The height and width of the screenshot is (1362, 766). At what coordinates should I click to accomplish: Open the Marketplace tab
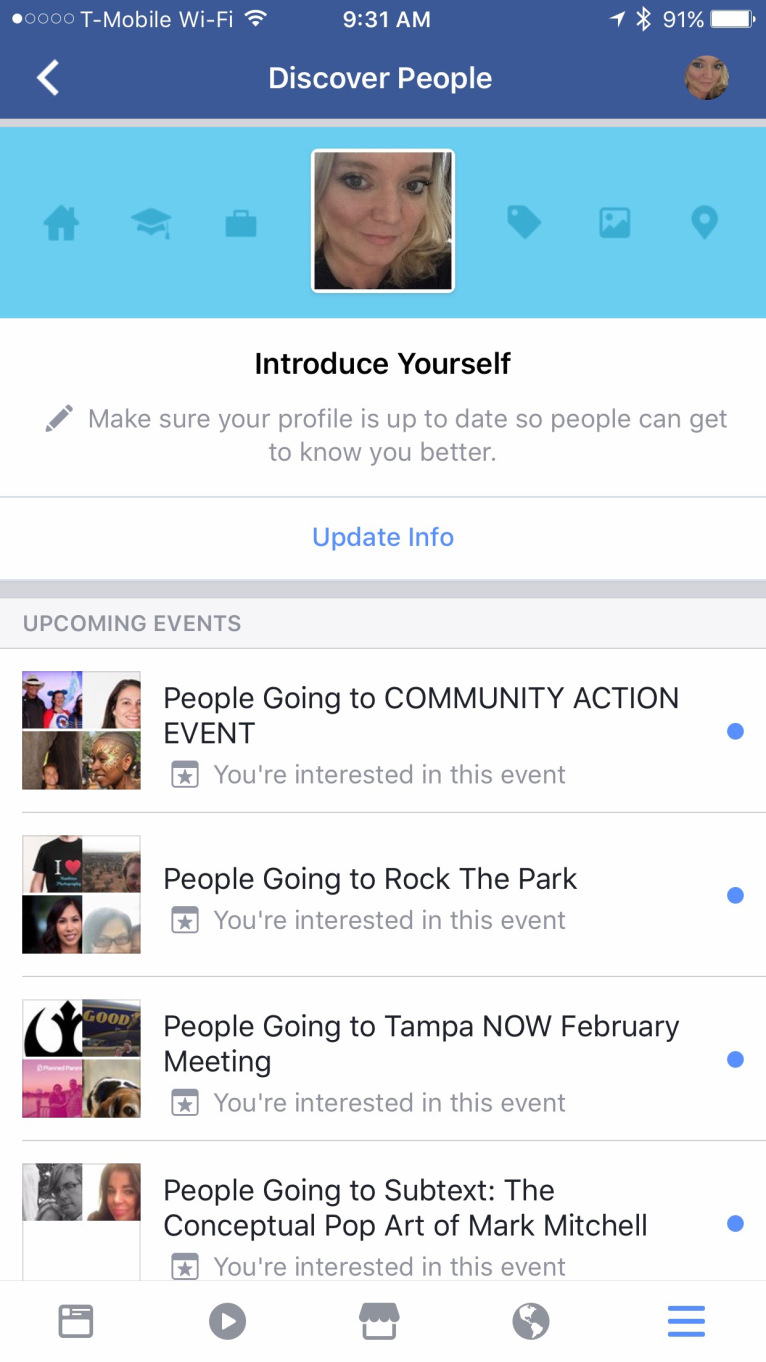[x=379, y=1321]
